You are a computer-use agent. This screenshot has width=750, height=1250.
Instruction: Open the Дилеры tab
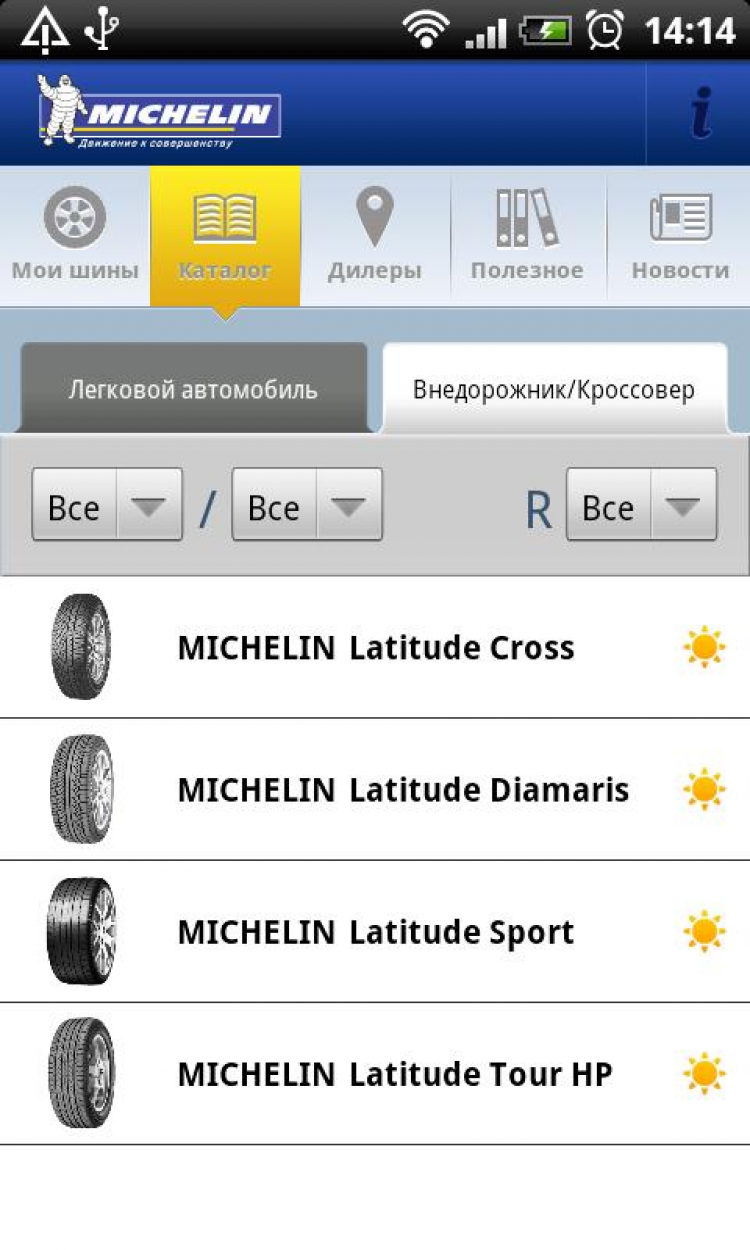[x=375, y=236]
